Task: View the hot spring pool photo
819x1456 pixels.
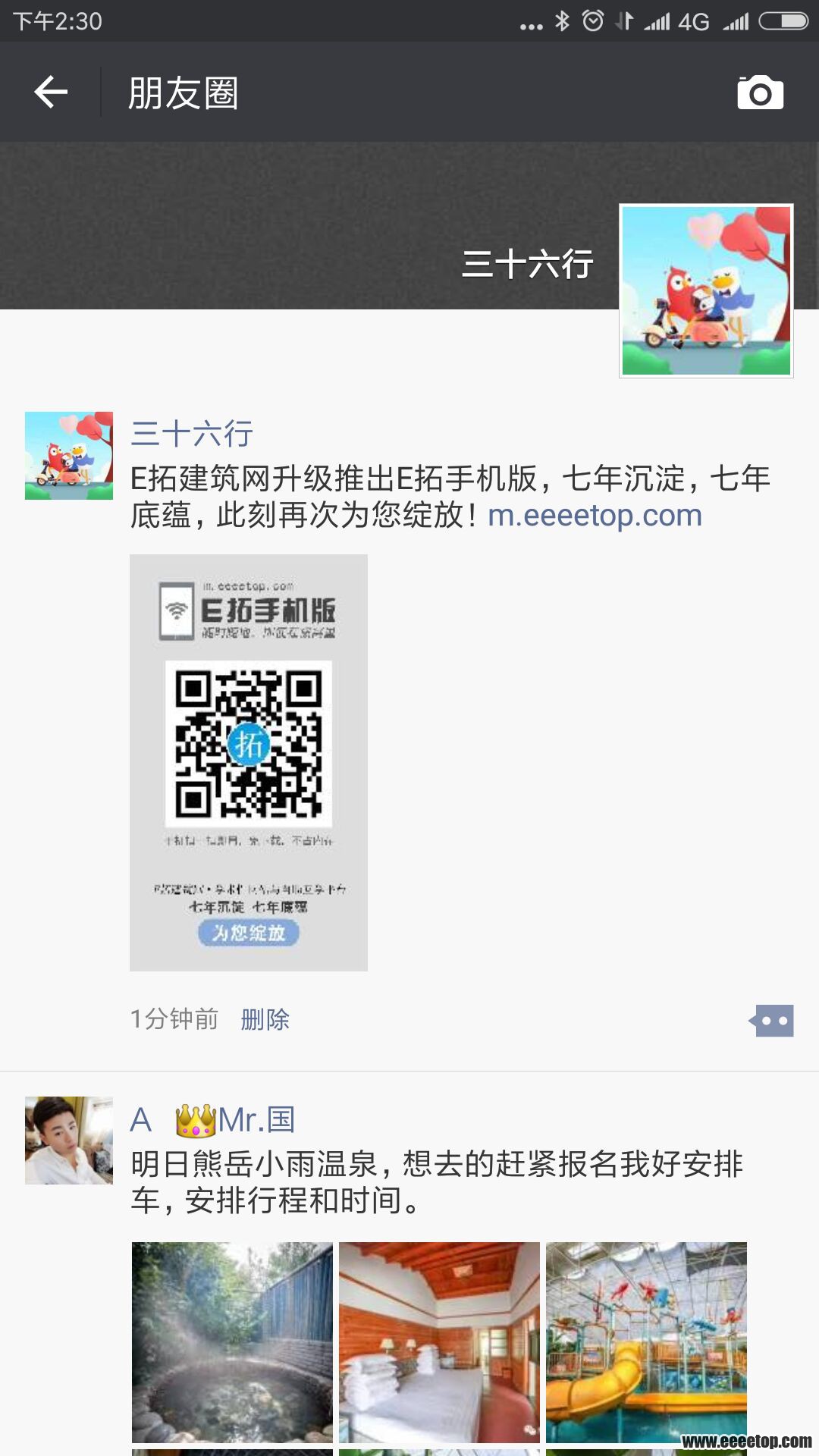Action: pos(232,1341)
